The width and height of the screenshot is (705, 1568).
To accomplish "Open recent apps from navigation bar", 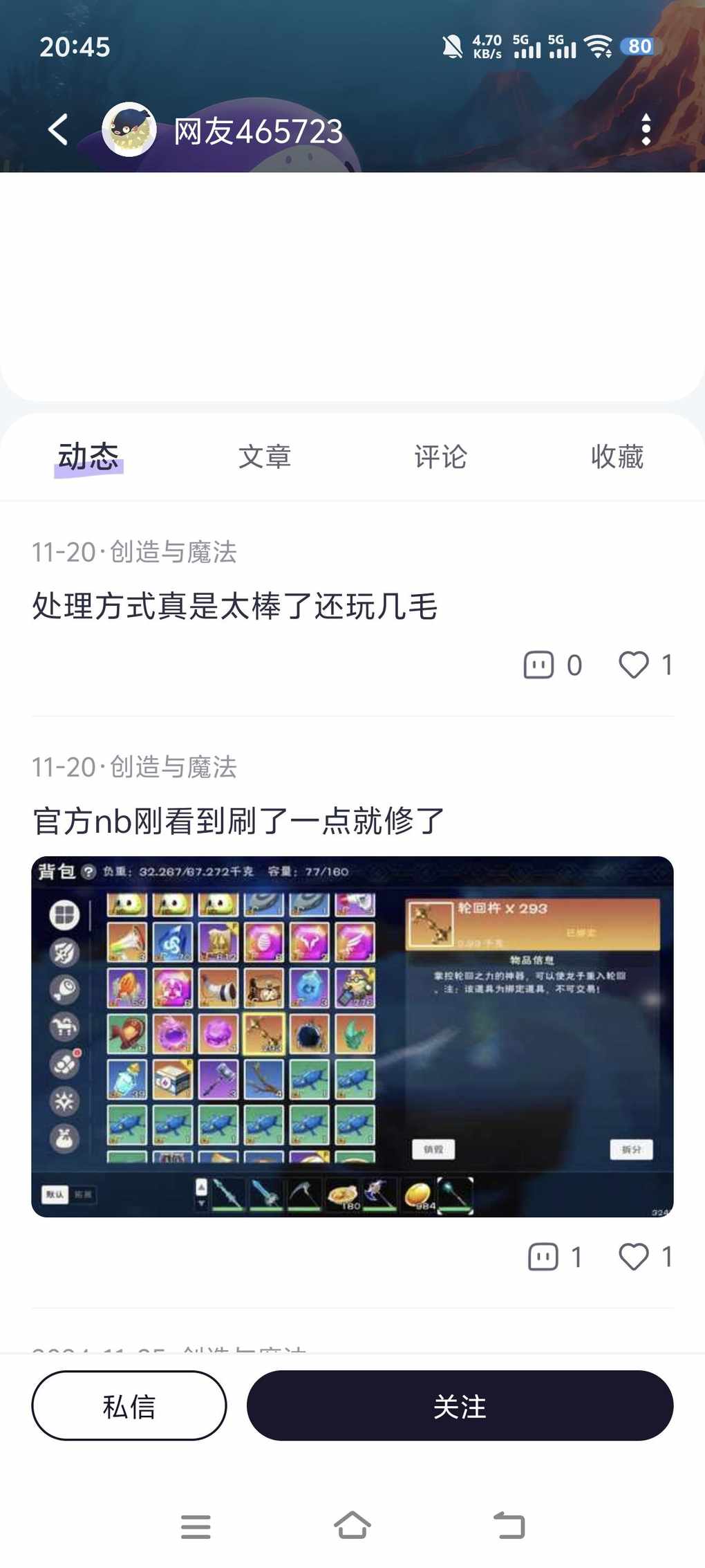I will (196, 1525).
